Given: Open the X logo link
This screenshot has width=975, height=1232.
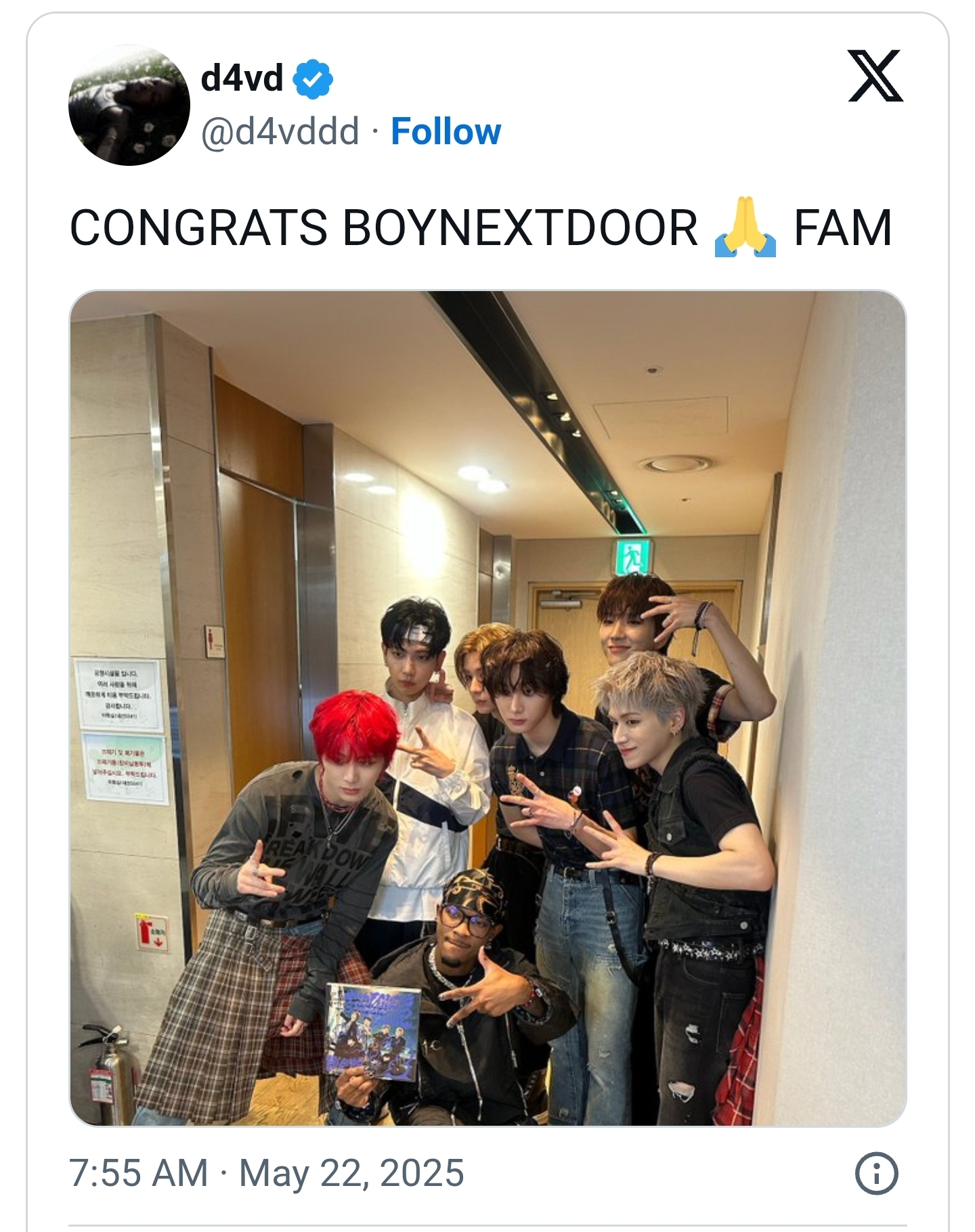Looking at the screenshot, I should click(875, 76).
